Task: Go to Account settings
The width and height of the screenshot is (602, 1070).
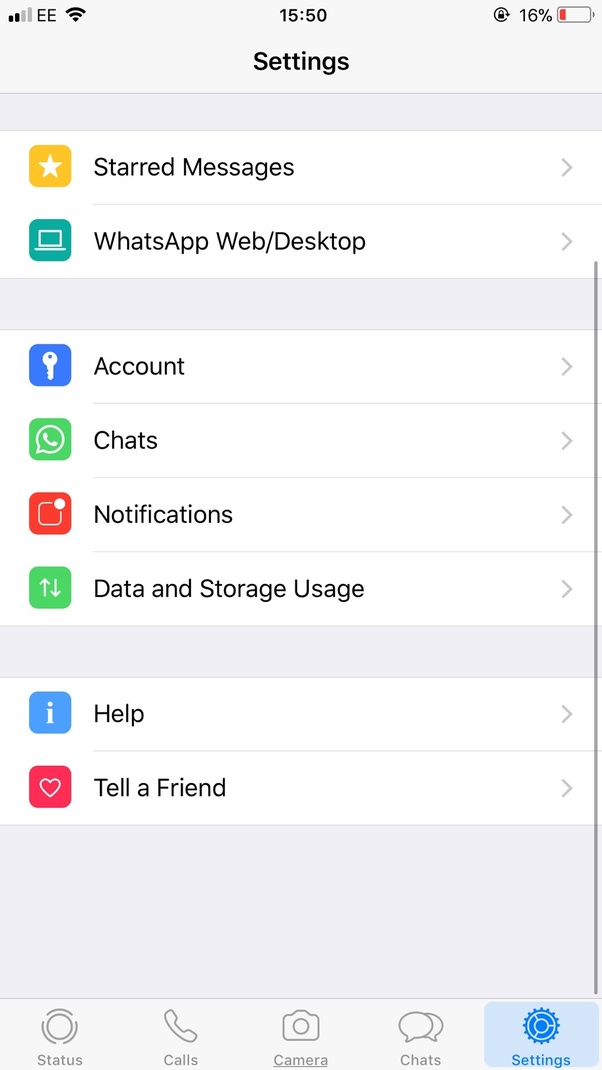Action: [300, 366]
